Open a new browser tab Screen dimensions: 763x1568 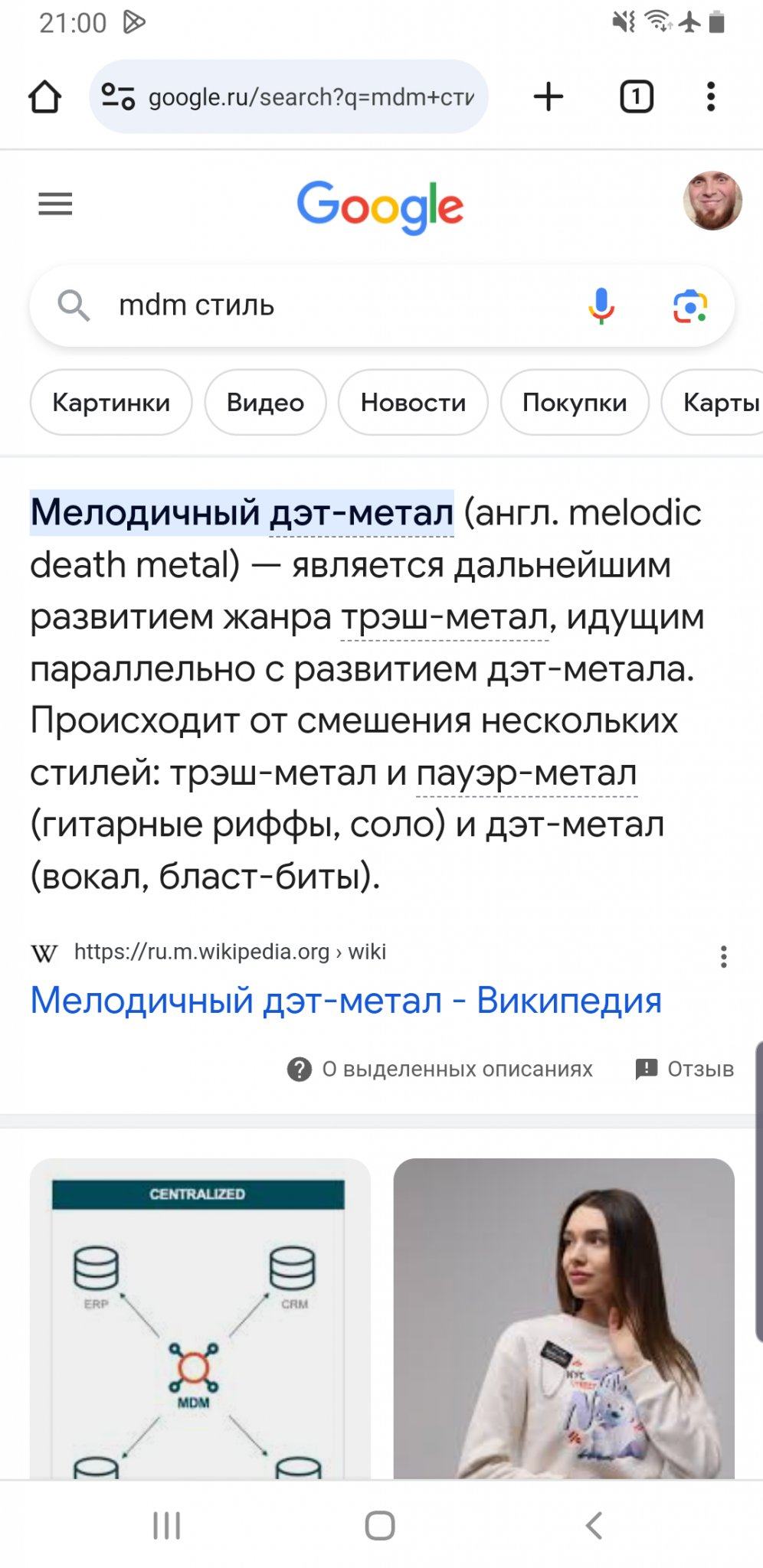(548, 96)
